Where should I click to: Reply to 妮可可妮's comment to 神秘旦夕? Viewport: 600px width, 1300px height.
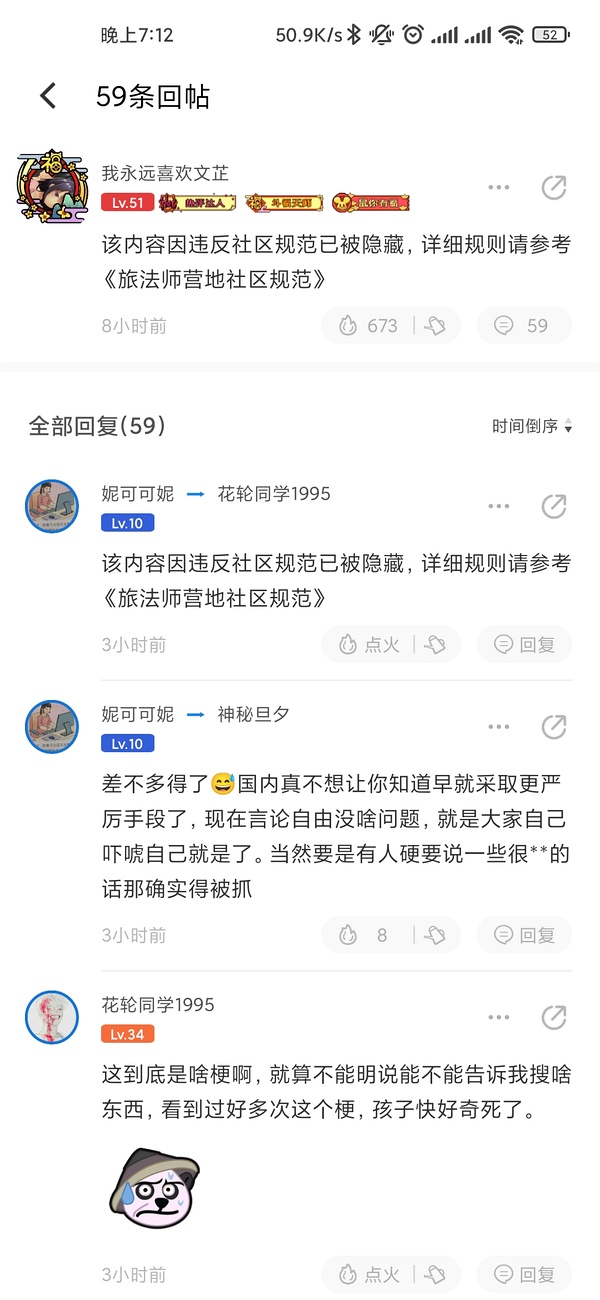[x=524, y=935]
